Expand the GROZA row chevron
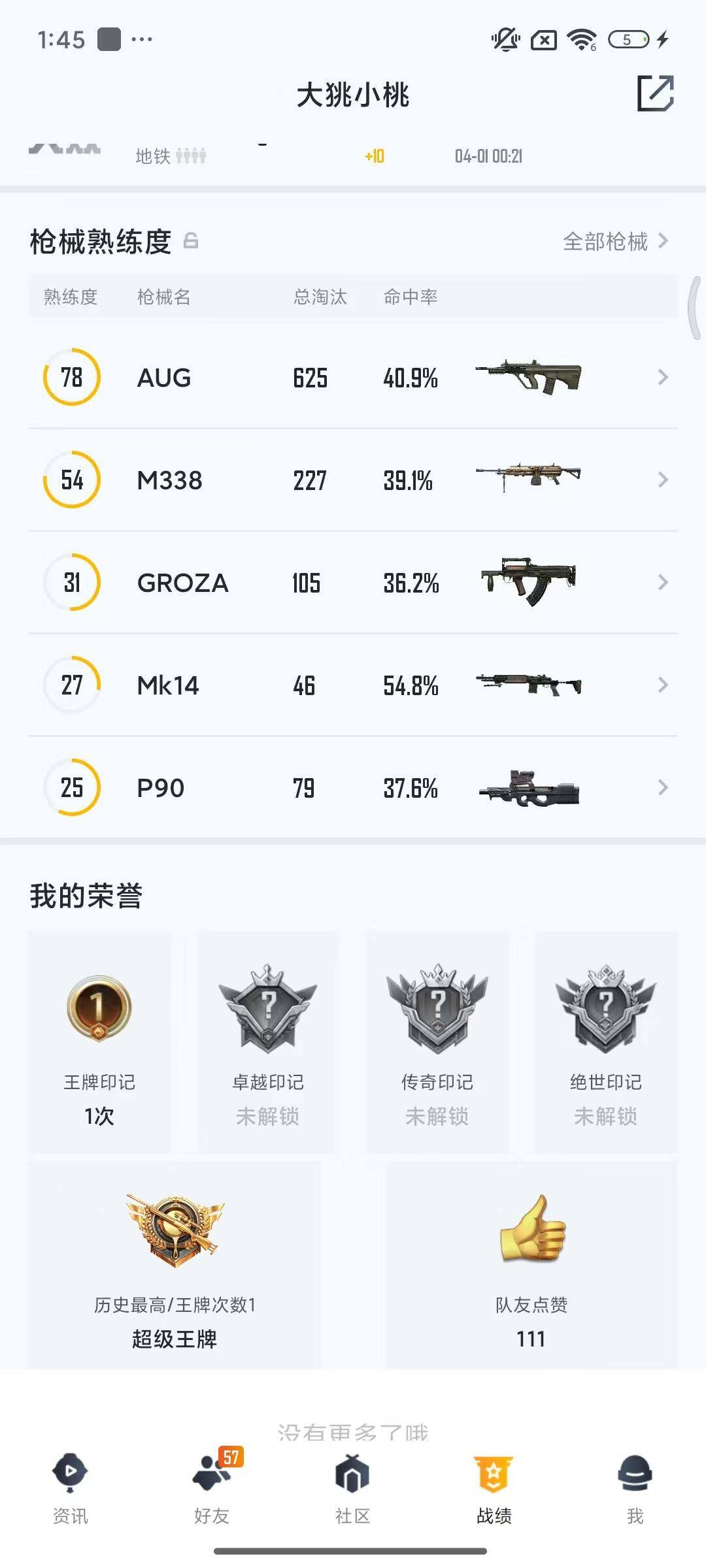 click(x=662, y=582)
